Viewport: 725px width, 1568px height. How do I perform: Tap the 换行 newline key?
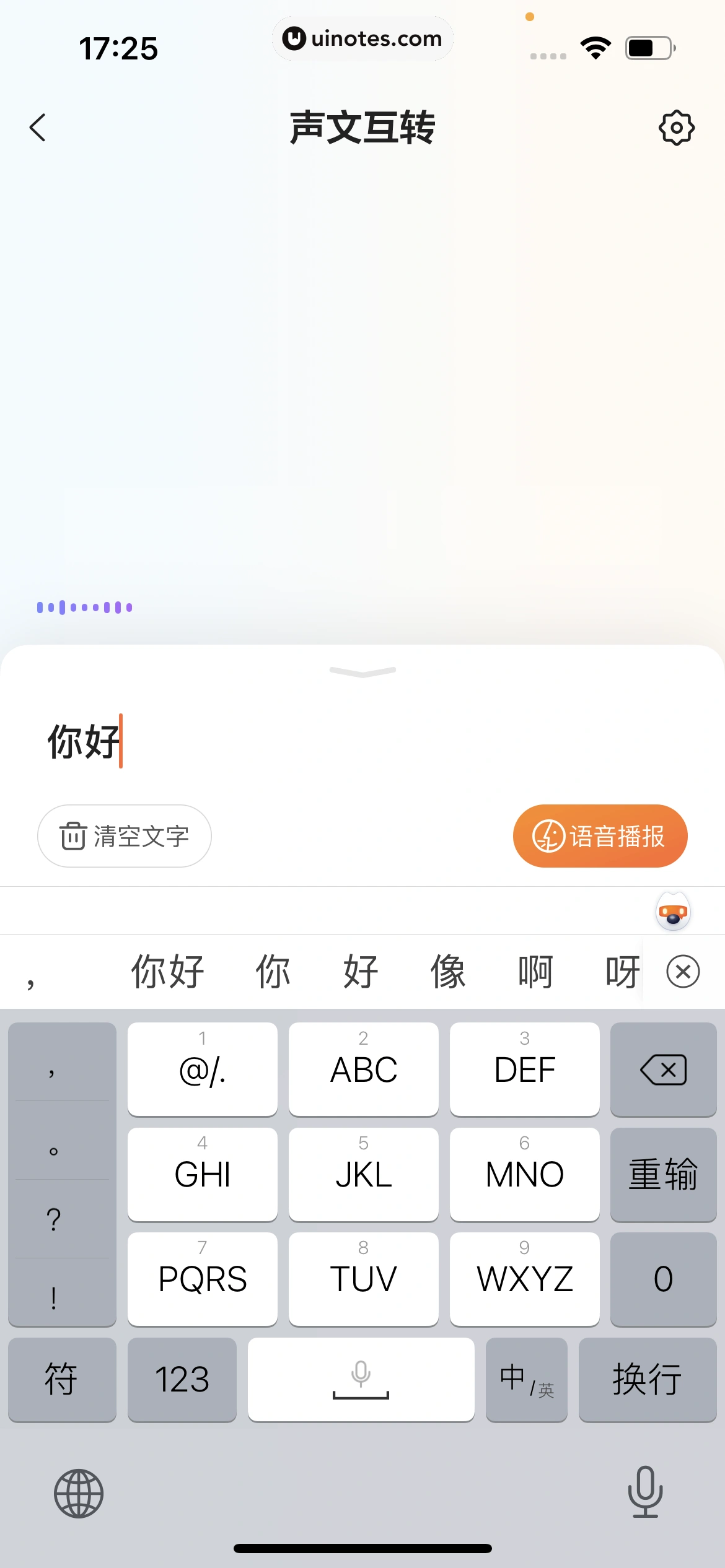[x=647, y=1379]
